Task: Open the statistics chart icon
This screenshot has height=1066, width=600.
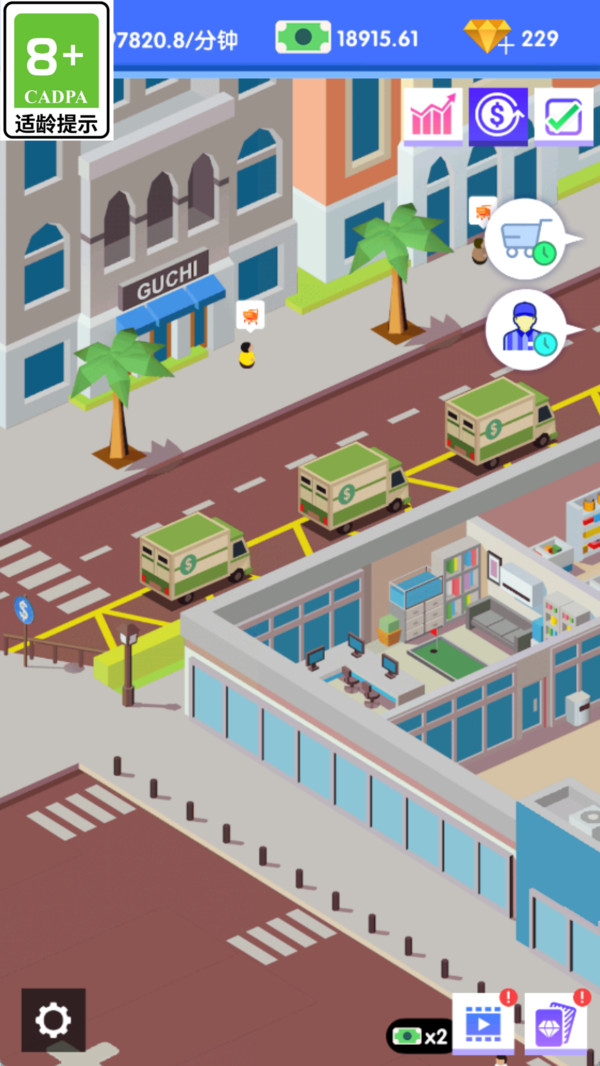Action: (x=433, y=117)
